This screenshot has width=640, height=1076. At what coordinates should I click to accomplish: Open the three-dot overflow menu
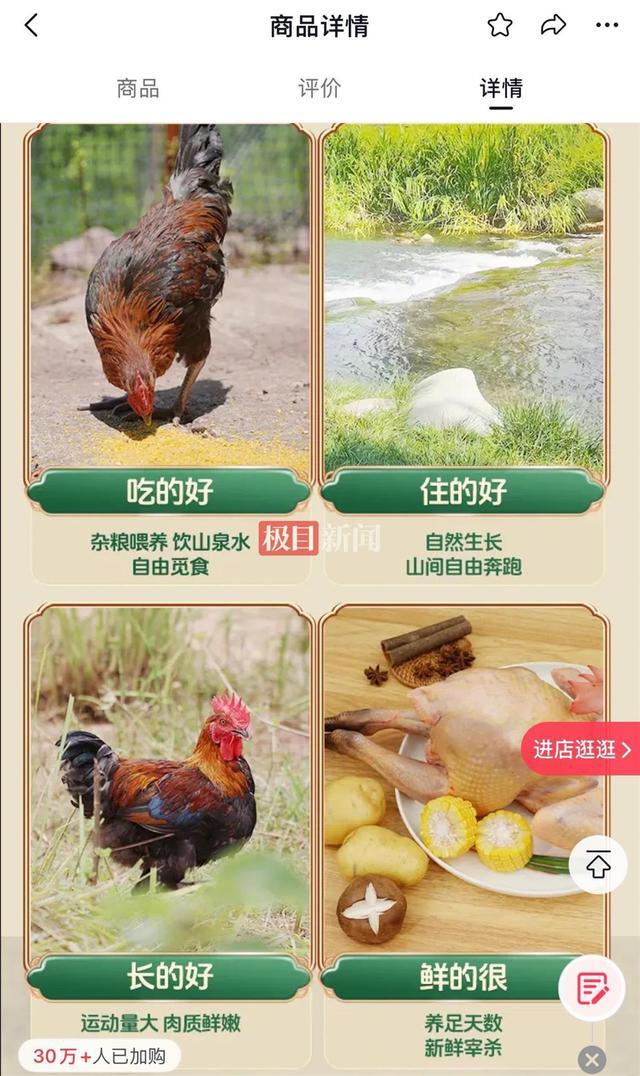pos(607,26)
